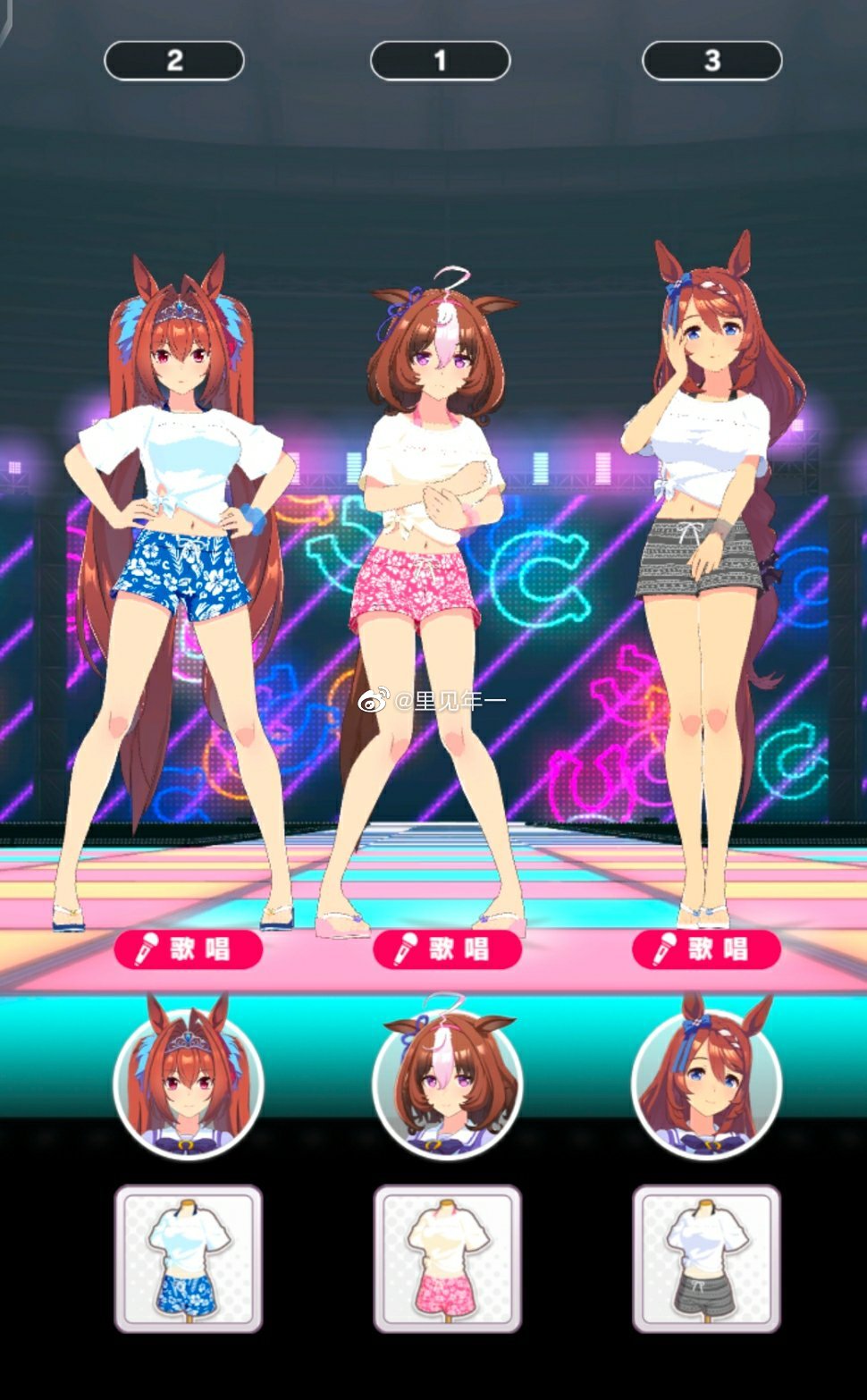Image resolution: width=867 pixels, height=1400 pixels.
Task: Open the pink floral shorts outfit tile
Action: point(447,1259)
